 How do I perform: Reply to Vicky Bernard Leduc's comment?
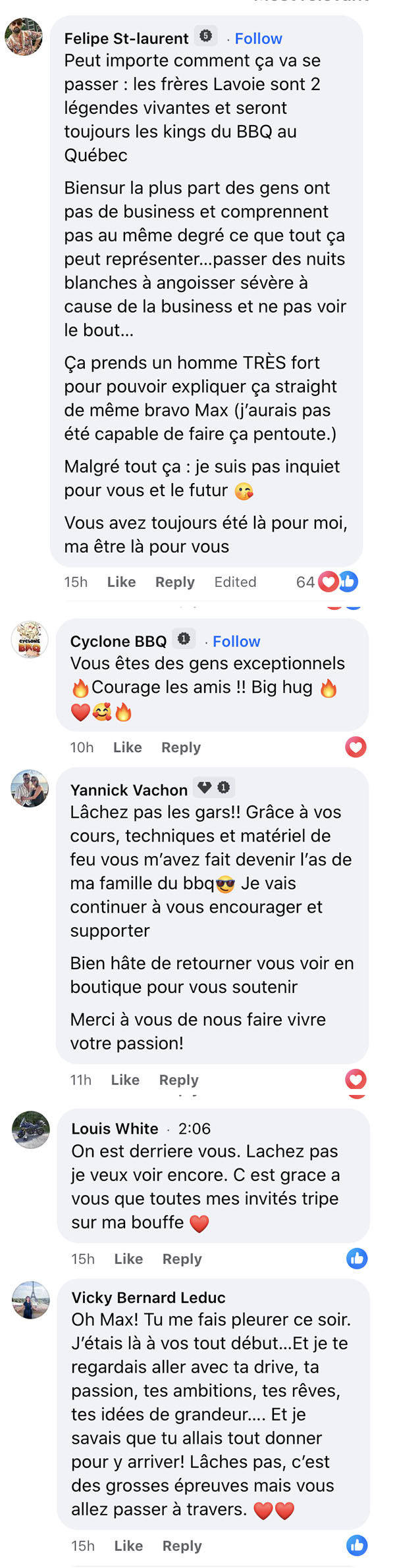[x=182, y=1546]
